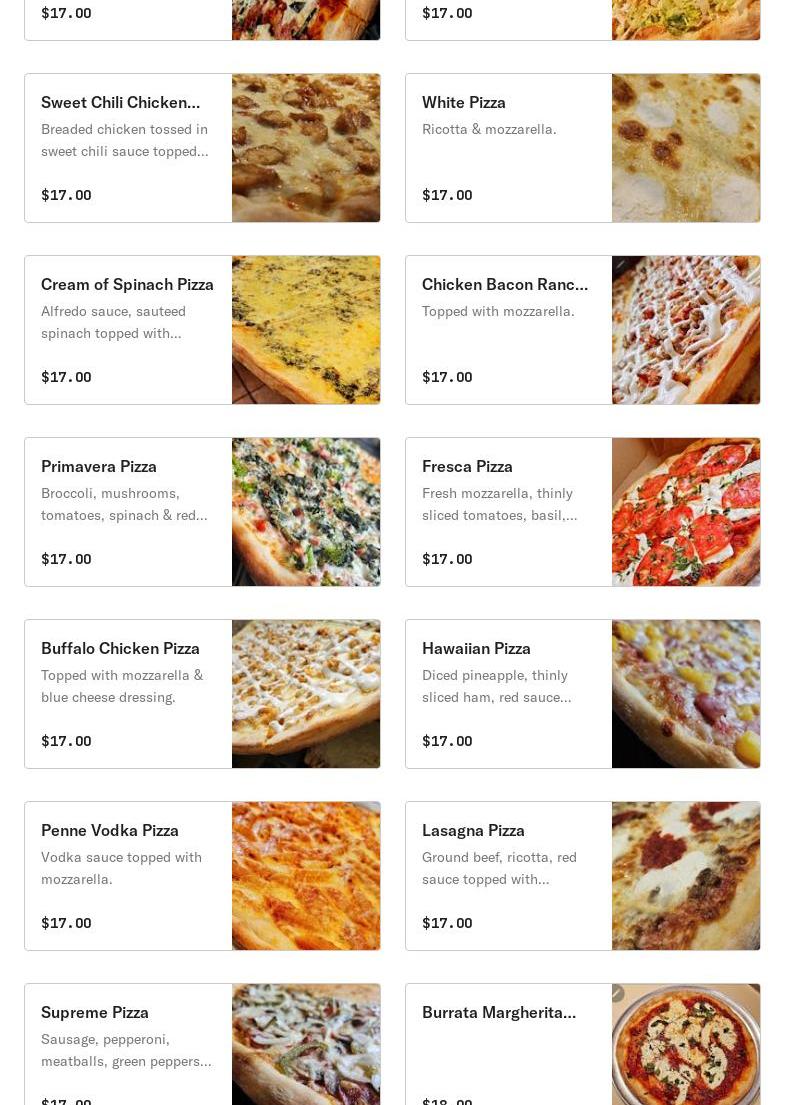Tap the Hawaiian Pizza card

[x=582, y=694]
